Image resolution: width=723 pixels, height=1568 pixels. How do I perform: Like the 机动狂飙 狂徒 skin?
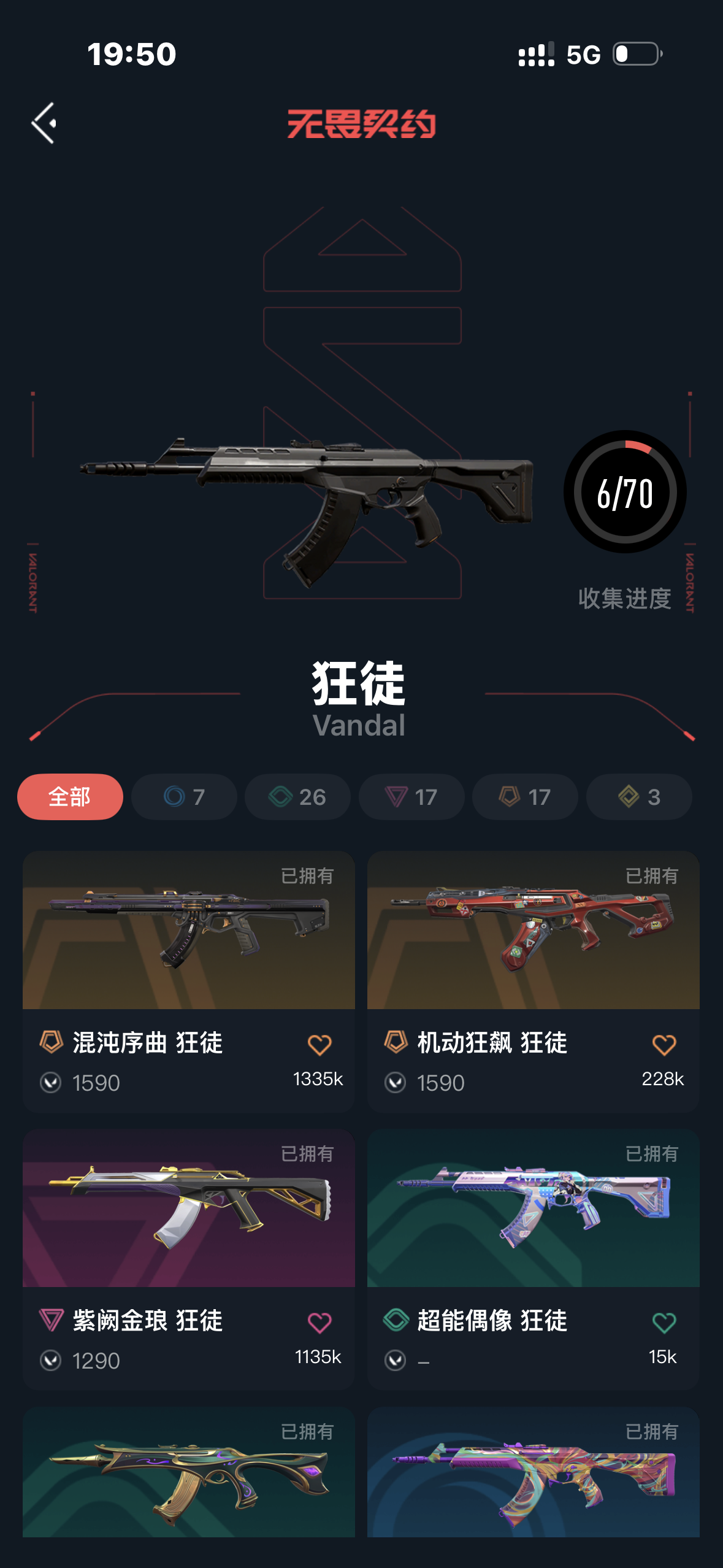click(x=664, y=1045)
